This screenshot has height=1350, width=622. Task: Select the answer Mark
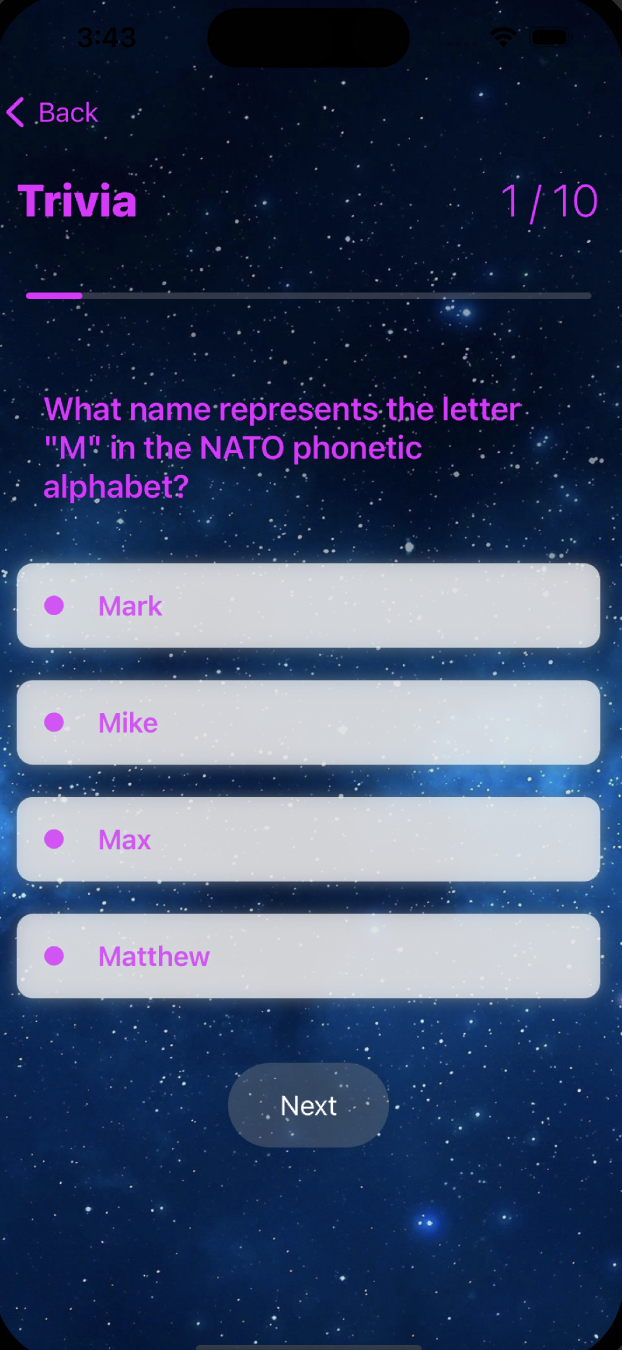pos(308,606)
